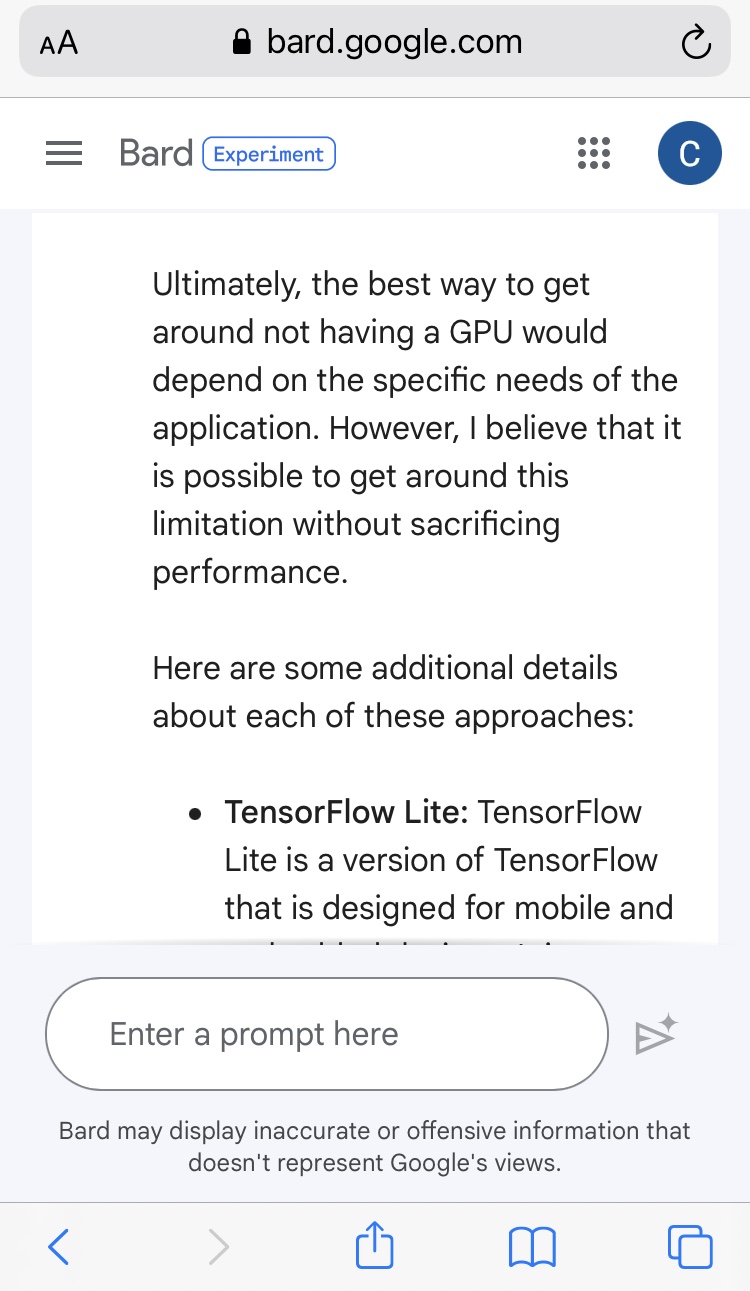Viewport: 750px width, 1291px height.
Task: Reload the Bard page
Action: point(694,42)
